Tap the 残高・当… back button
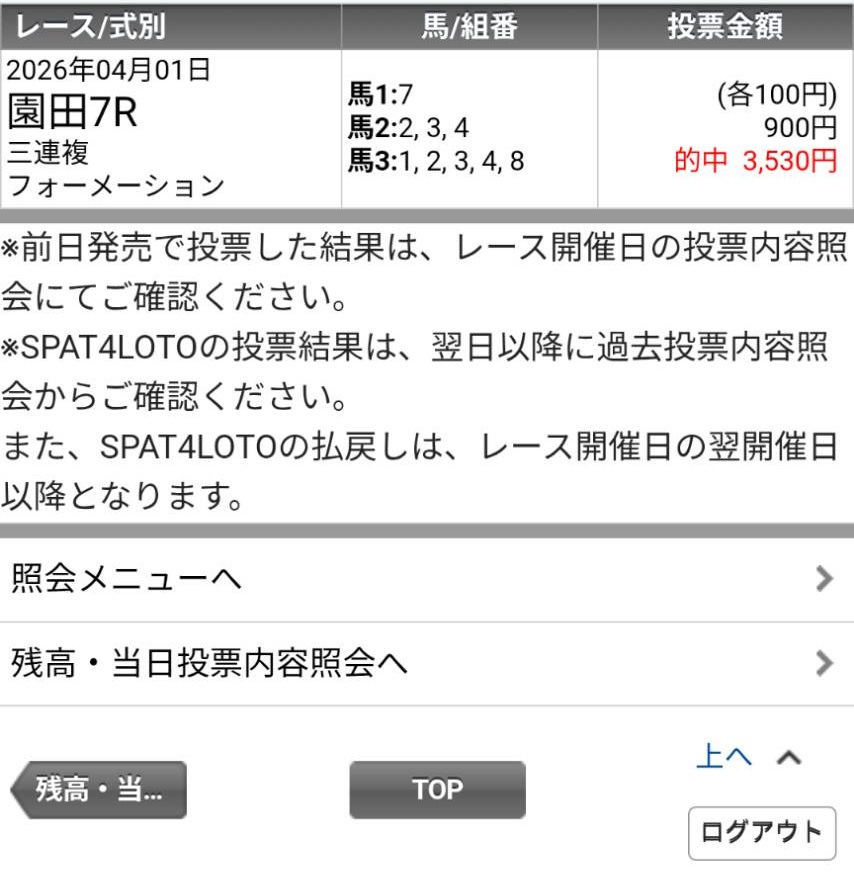The height and width of the screenshot is (882, 854). [x=99, y=790]
